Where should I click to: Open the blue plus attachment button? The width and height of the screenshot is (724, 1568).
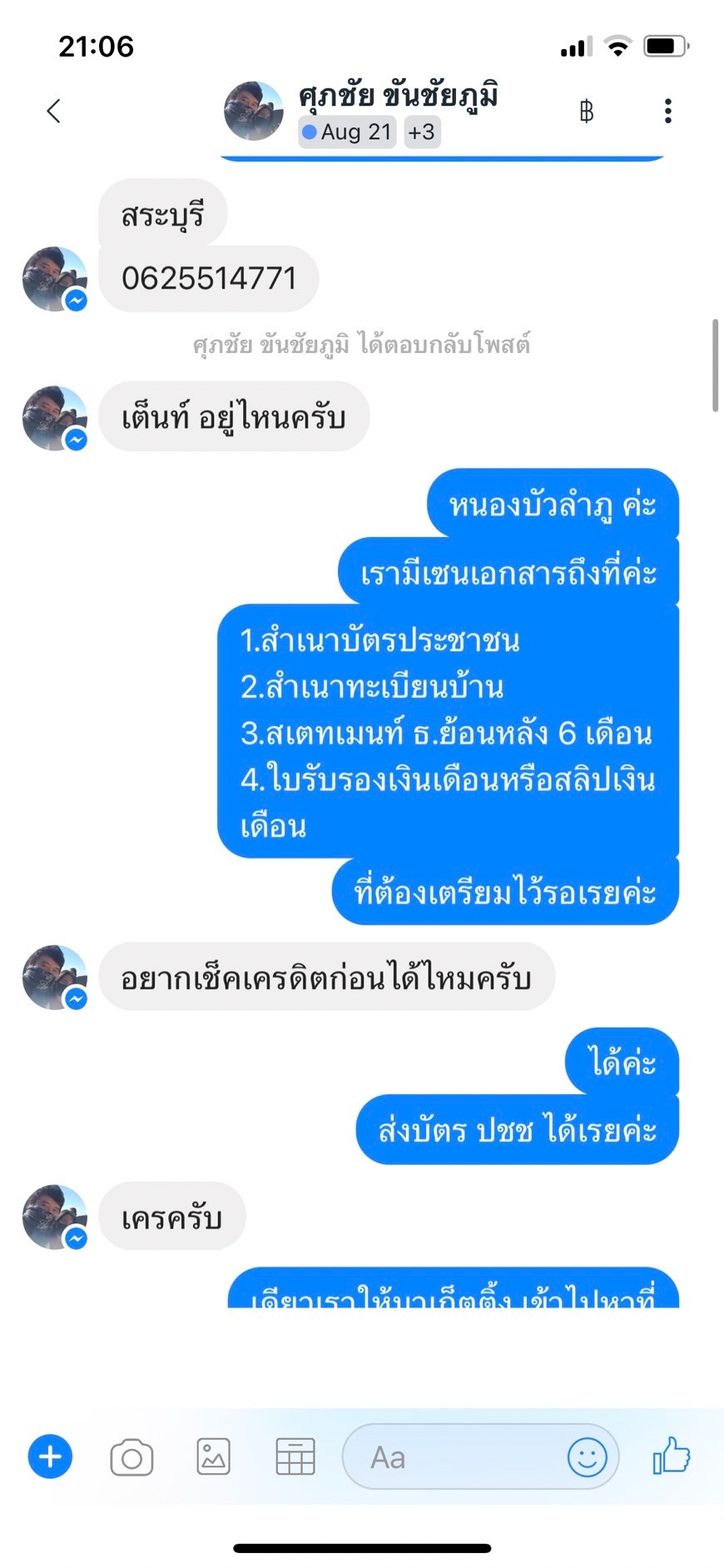[50, 1456]
